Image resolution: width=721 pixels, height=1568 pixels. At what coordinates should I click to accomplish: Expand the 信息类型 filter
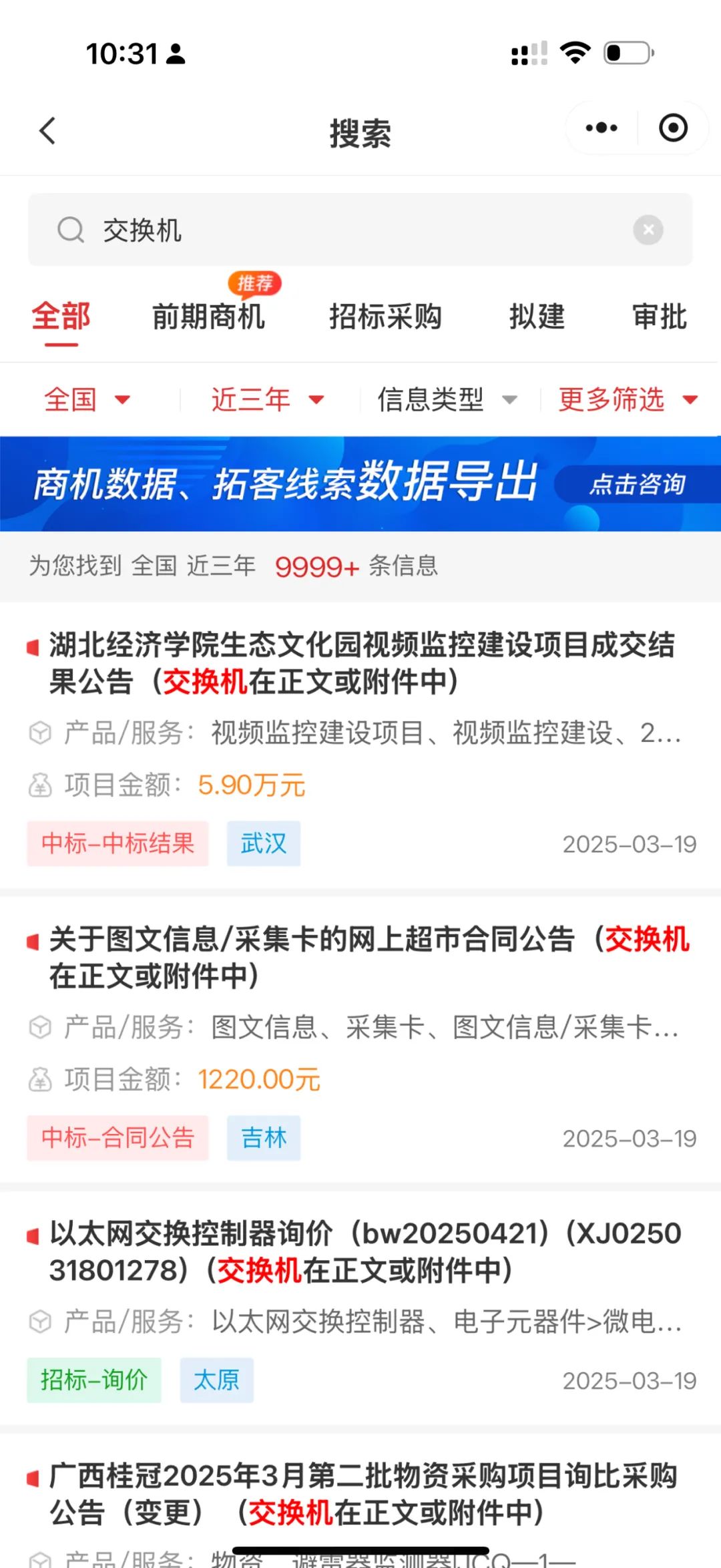pos(447,399)
